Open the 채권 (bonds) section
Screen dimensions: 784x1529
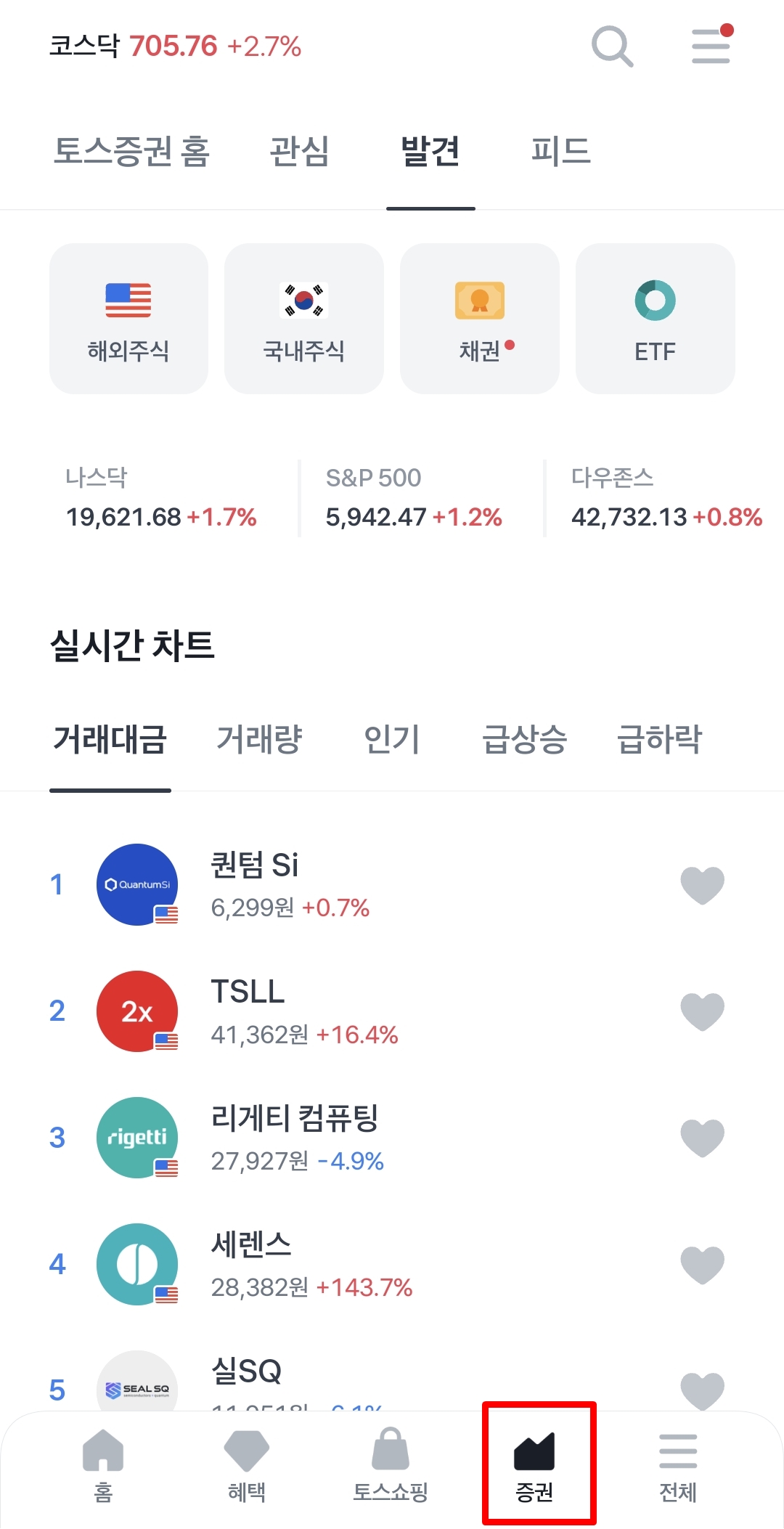479,317
